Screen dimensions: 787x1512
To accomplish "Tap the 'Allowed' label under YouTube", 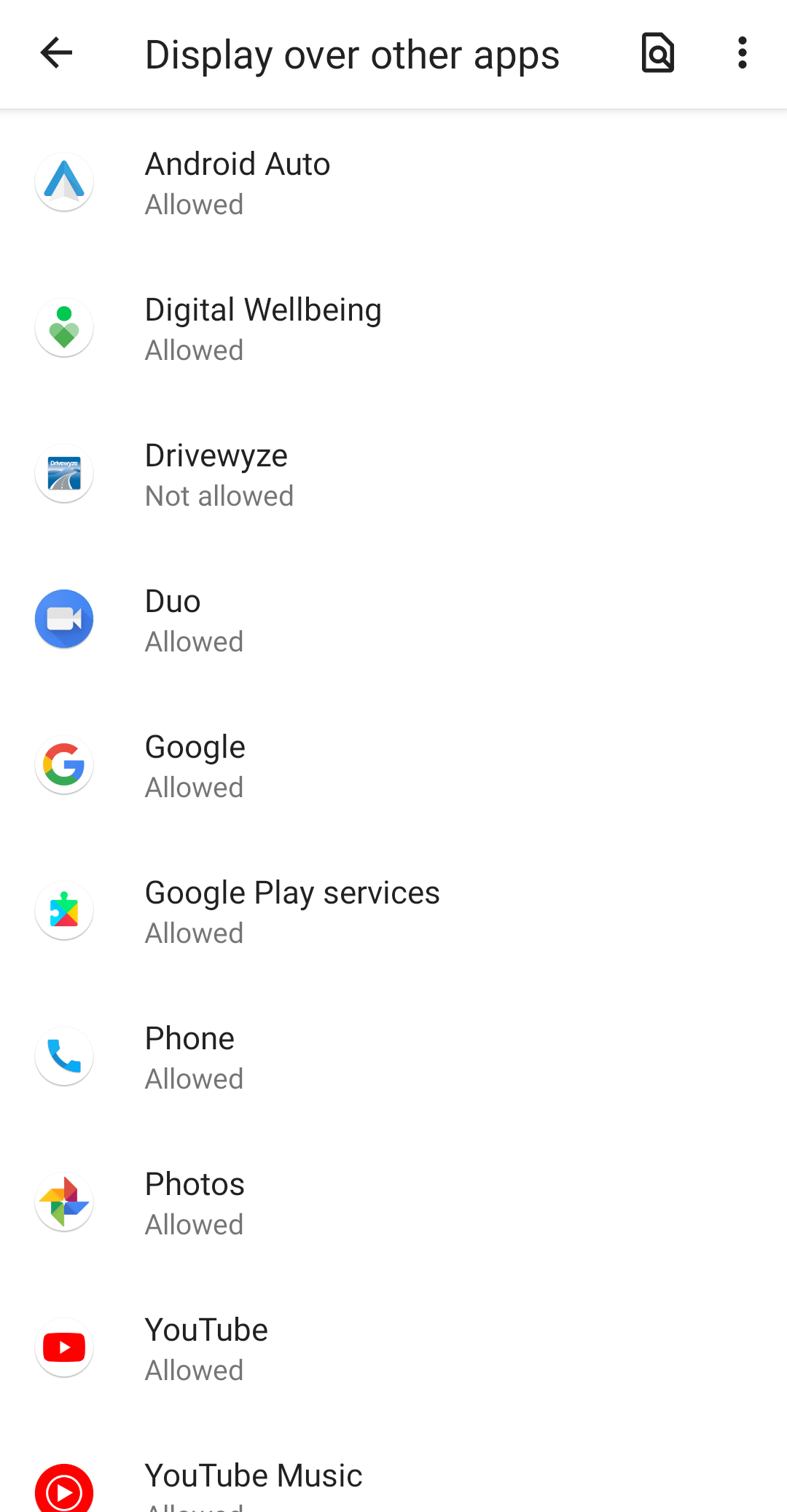I will (194, 1370).
